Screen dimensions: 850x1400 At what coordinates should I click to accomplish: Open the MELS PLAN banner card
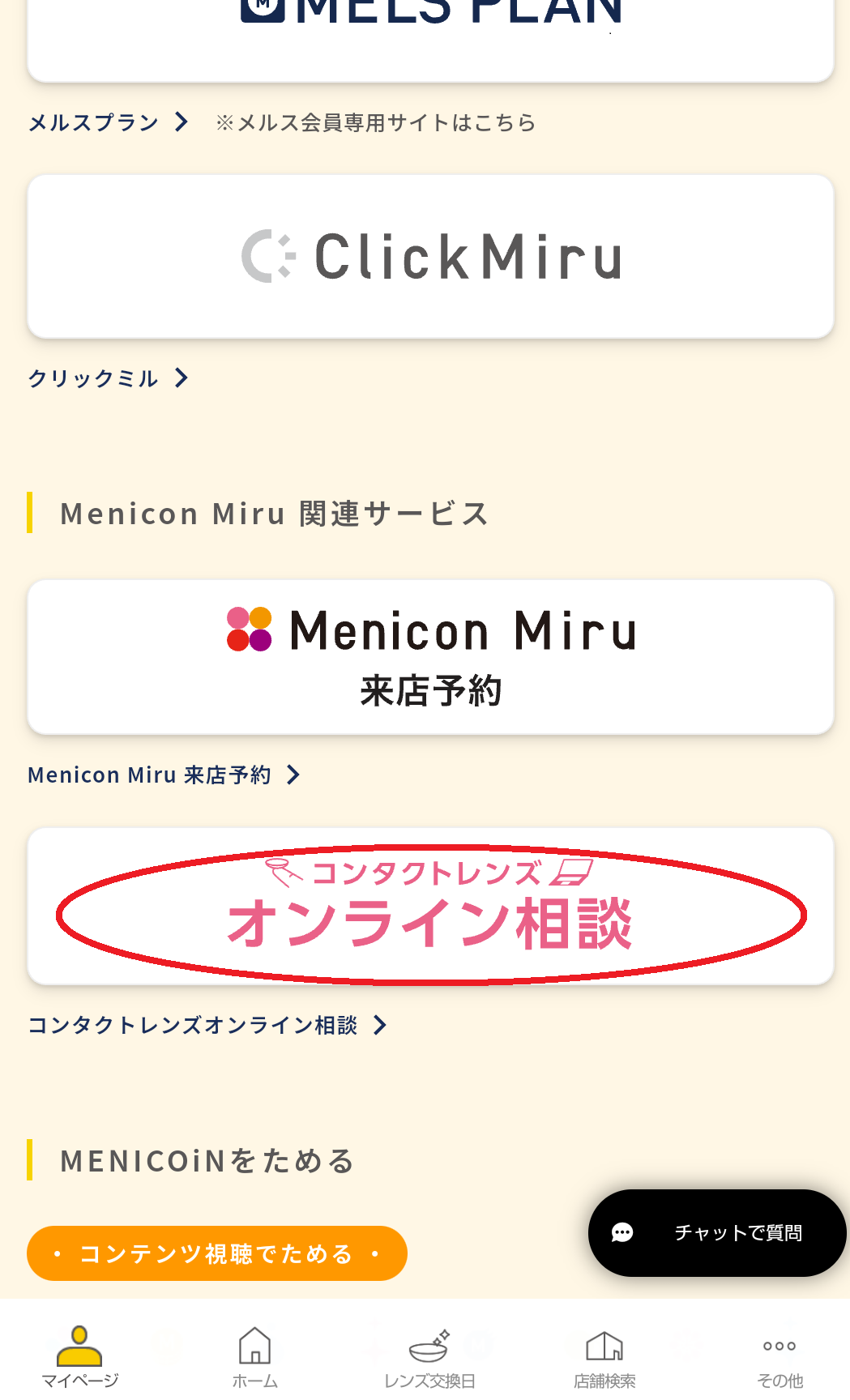(430, 36)
